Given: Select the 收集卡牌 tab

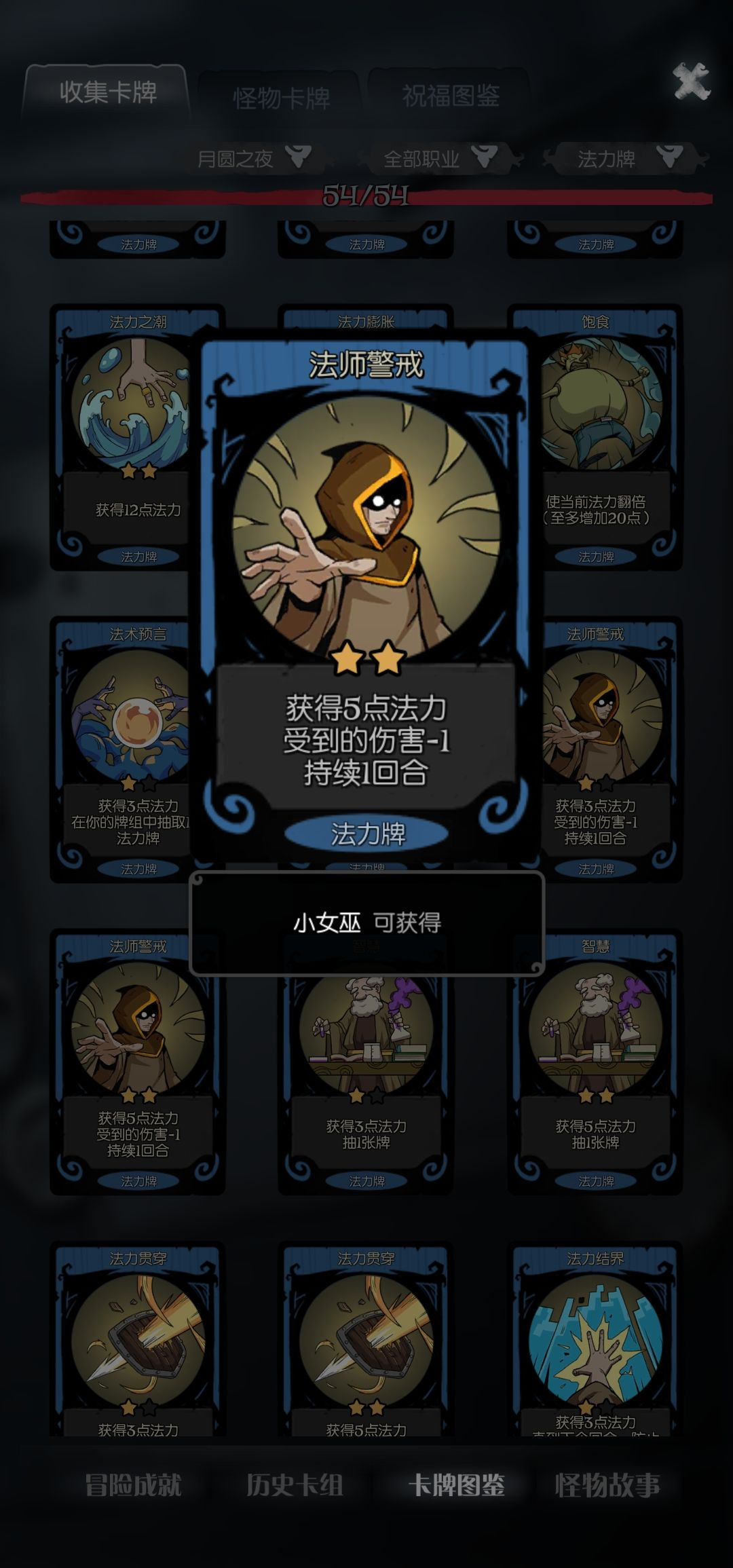Looking at the screenshot, I should (x=107, y=92).
